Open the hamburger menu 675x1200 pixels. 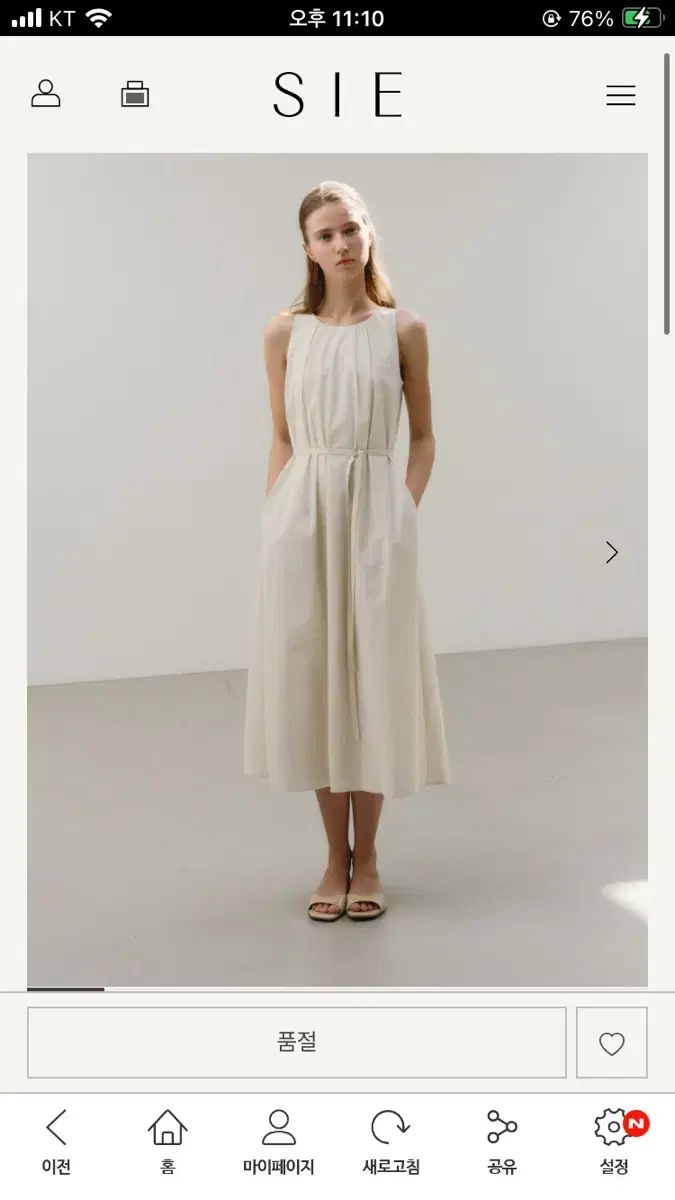point(621,96)
